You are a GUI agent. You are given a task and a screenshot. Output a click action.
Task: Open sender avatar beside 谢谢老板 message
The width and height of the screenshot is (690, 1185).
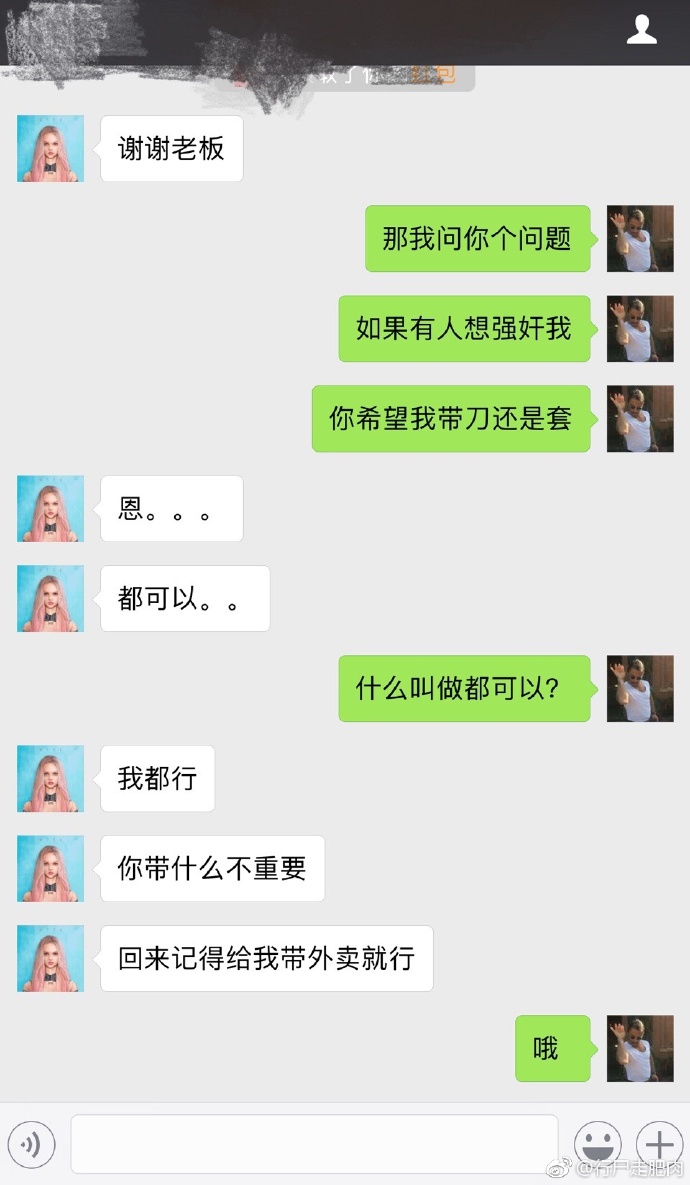(x=50, y=149)
